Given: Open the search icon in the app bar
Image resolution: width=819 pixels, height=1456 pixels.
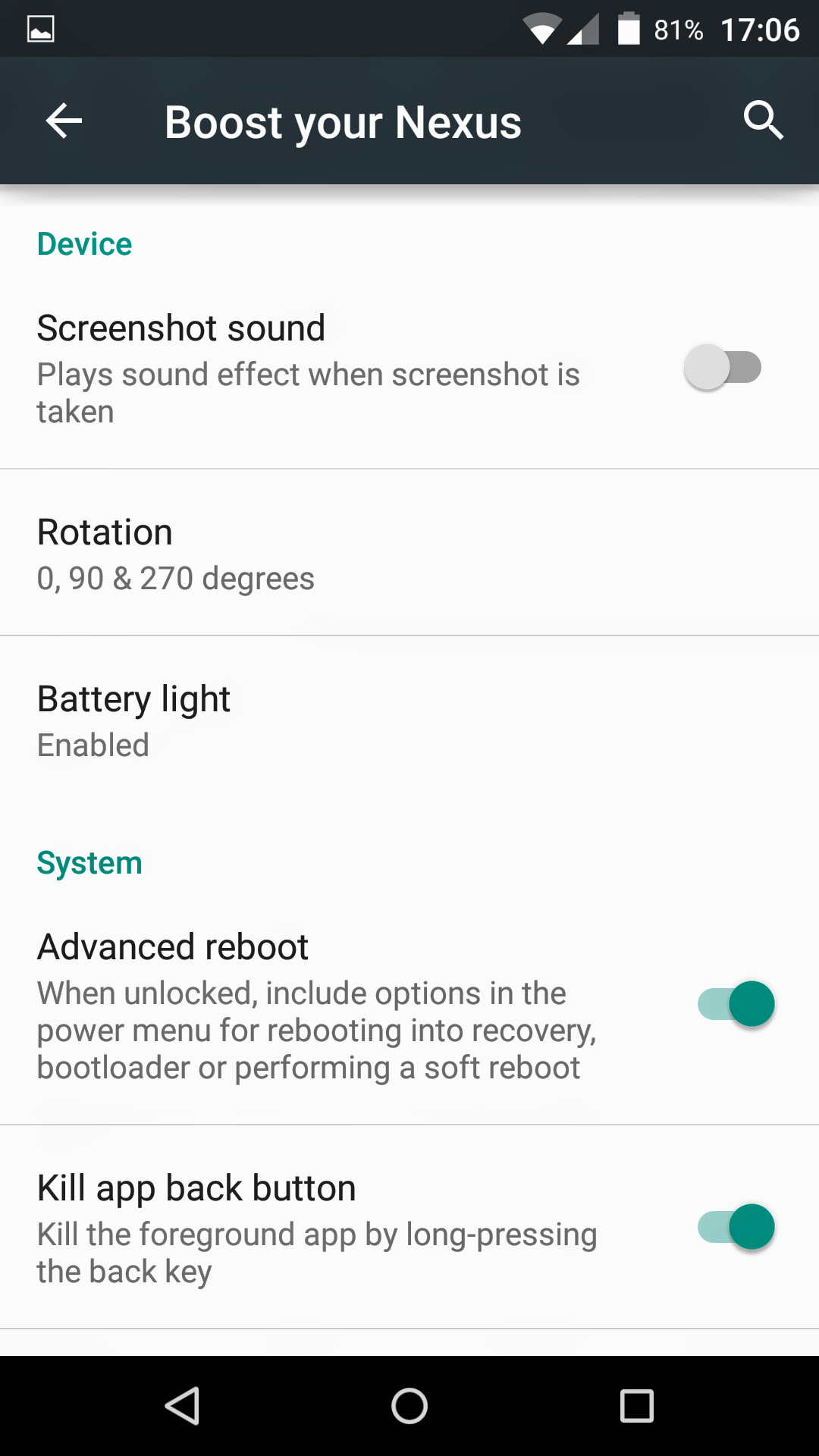Looking at the screenshot, I should pos(763,121).
